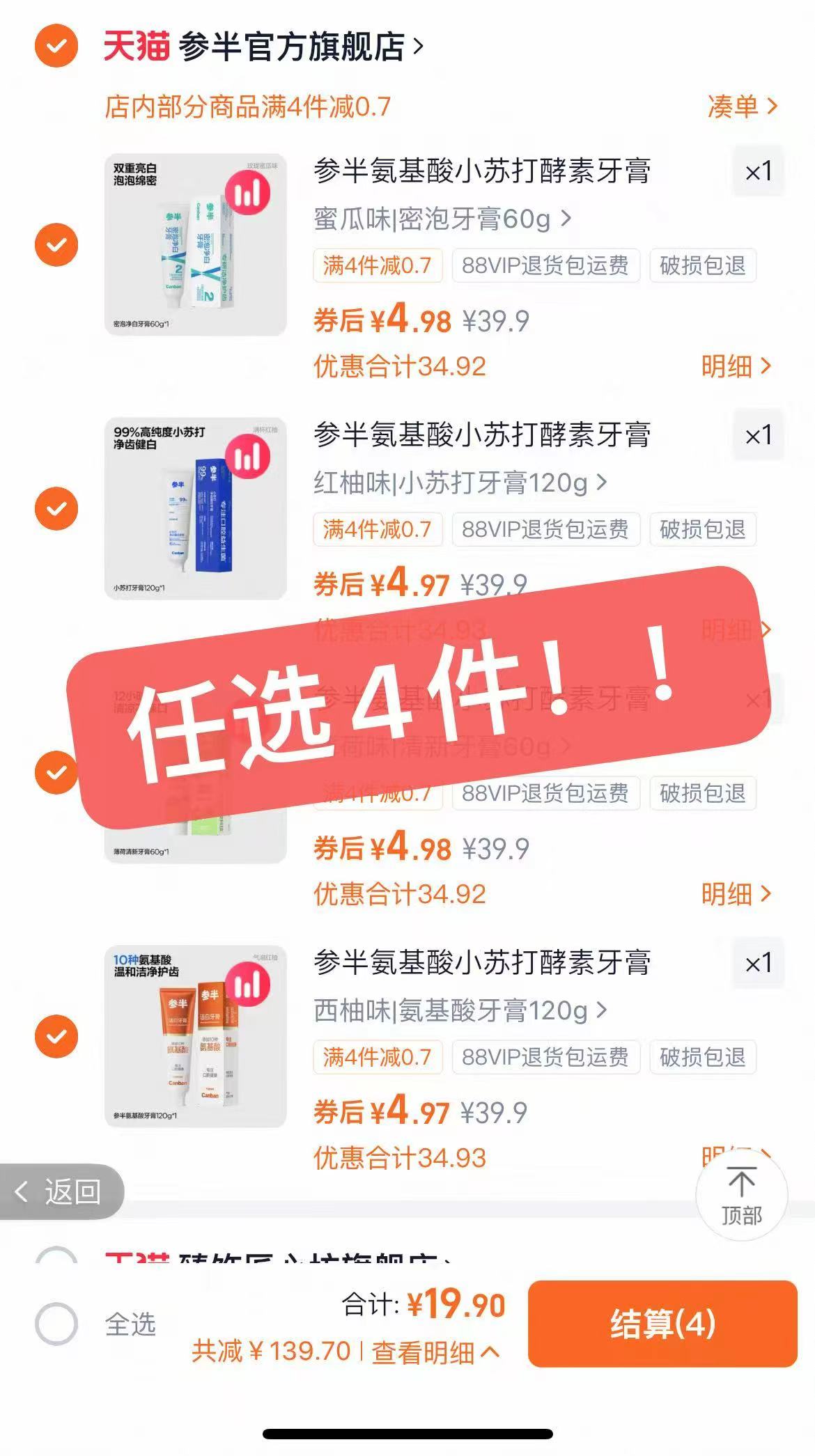Image resolution: width=815 pixels, height=1456 pixels.
Task: Click the Tmall 天猫 logo icon
Action: pos(137,43)
